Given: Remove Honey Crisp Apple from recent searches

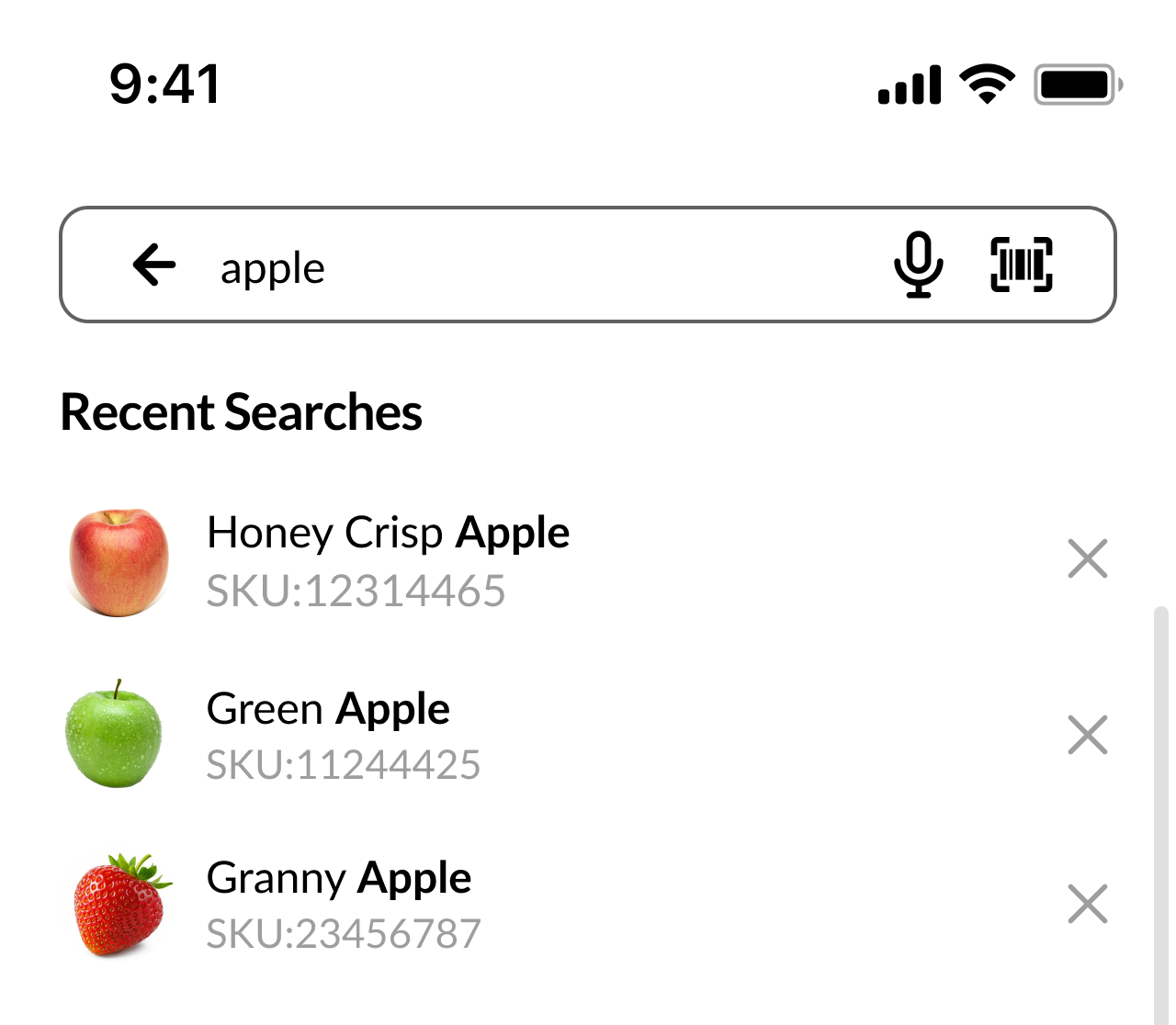Looking at the screenshot, I should tap(1088, 558).
